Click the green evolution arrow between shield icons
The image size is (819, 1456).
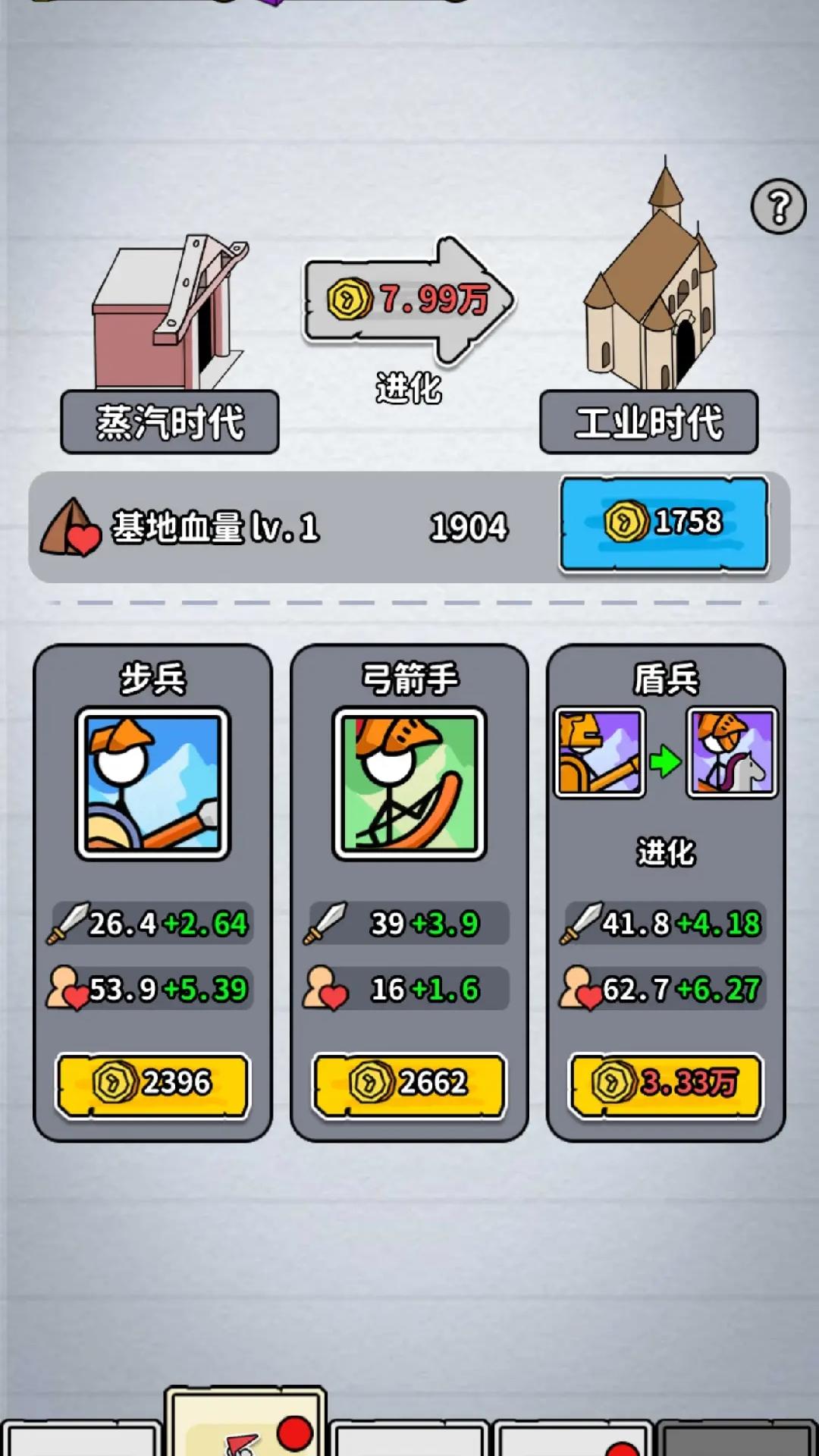(664, 755)
